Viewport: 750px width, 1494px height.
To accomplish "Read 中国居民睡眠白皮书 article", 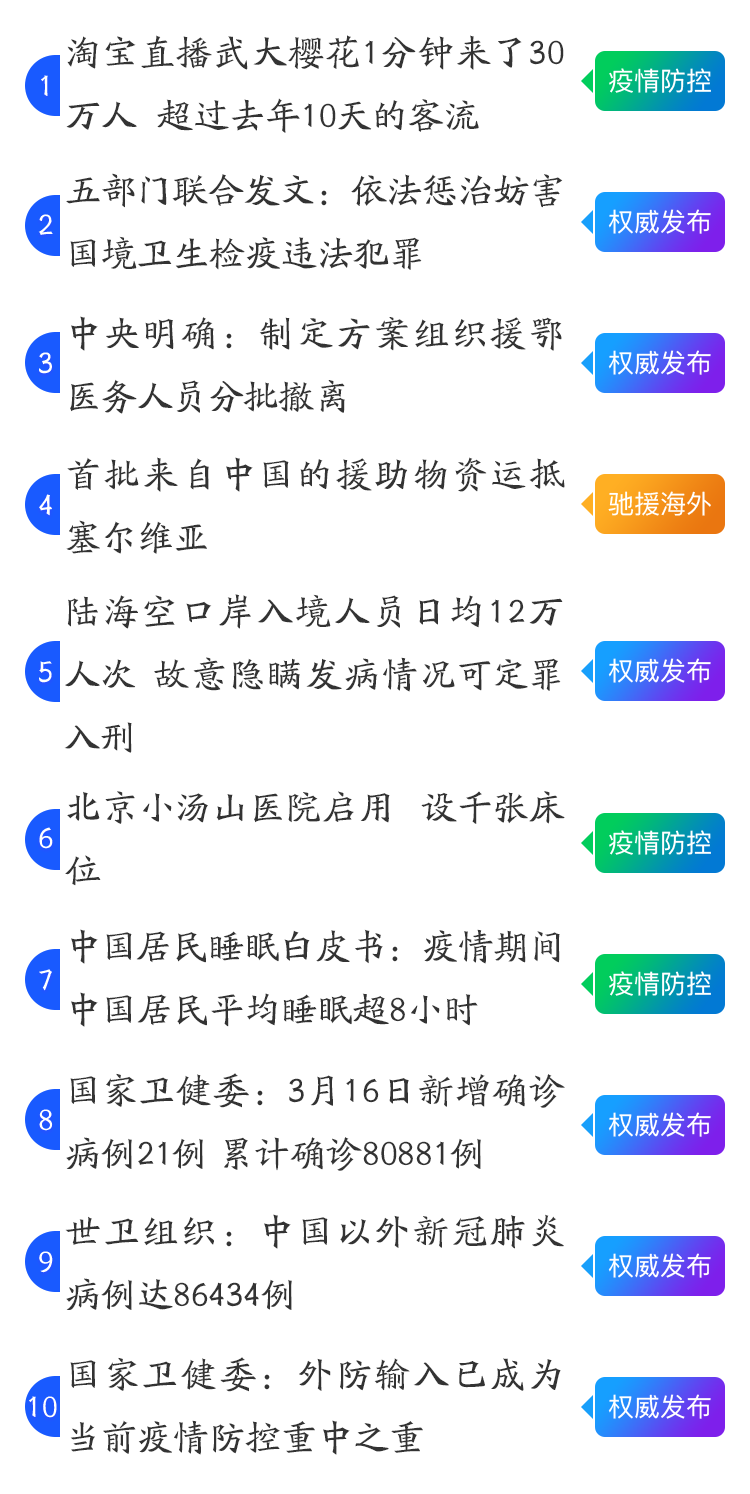I will click(316, 978).
